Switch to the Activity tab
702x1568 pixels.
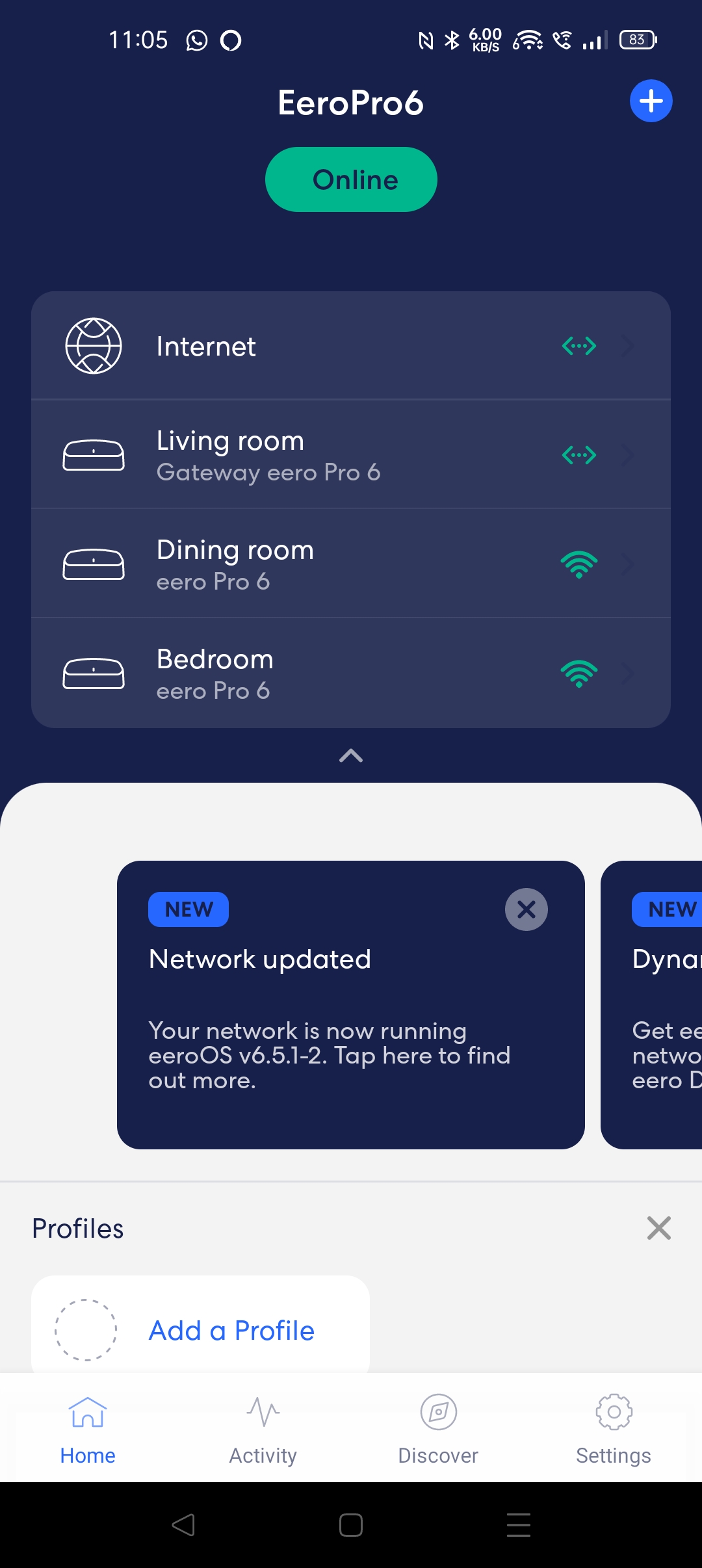click(x=263, y=1429)
